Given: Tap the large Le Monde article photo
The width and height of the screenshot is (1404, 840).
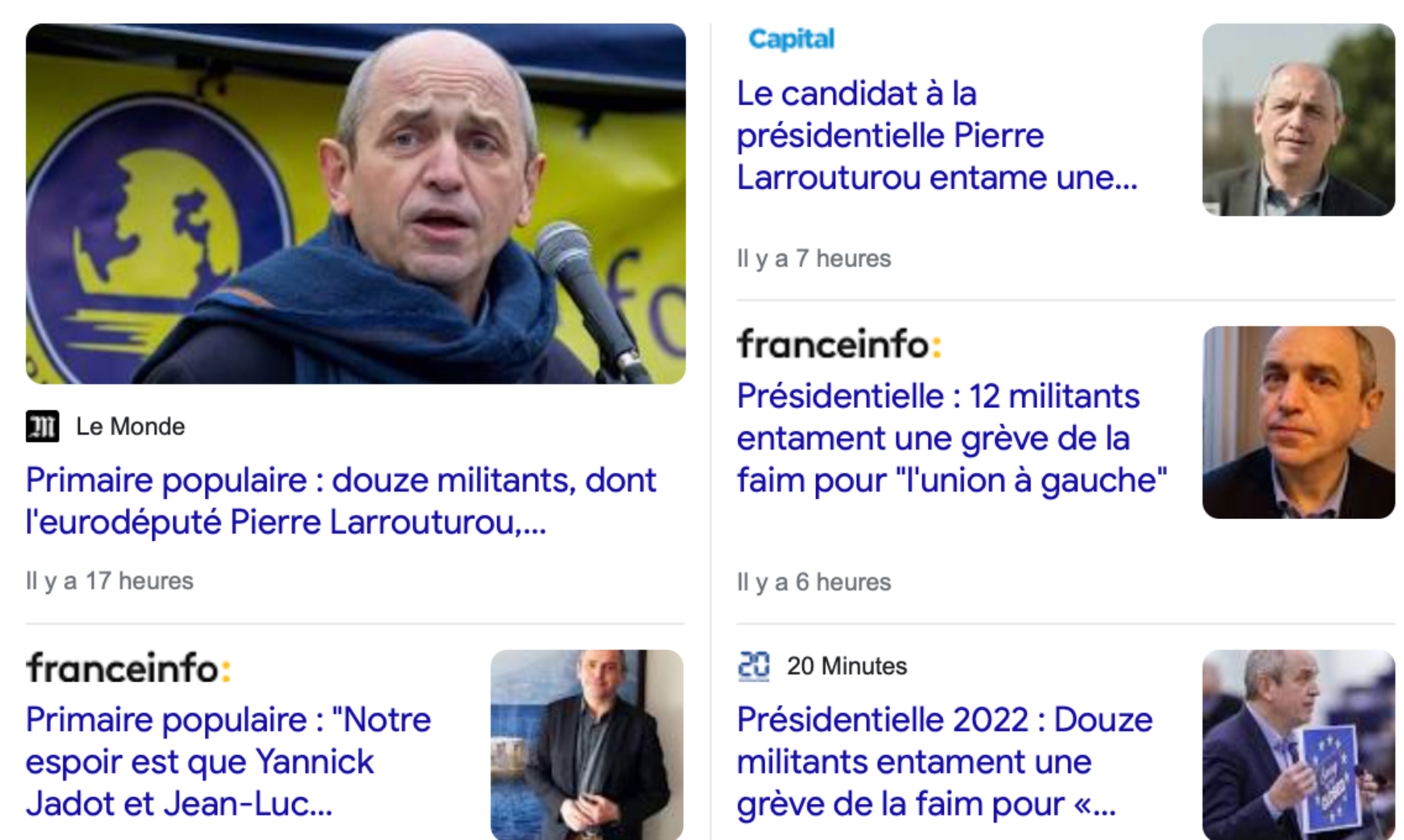Looking at the screenshot, I should coord(355,203).
